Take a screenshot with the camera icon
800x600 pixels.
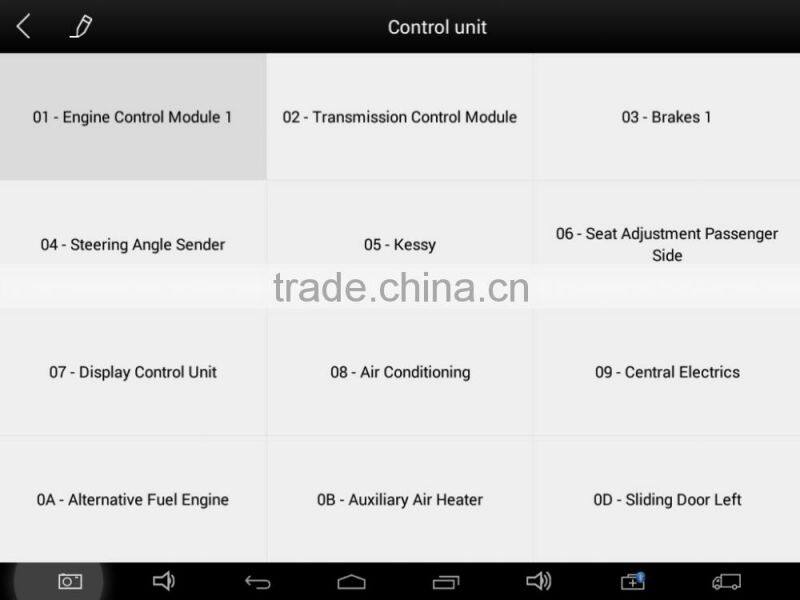click(x=70, y=581)
